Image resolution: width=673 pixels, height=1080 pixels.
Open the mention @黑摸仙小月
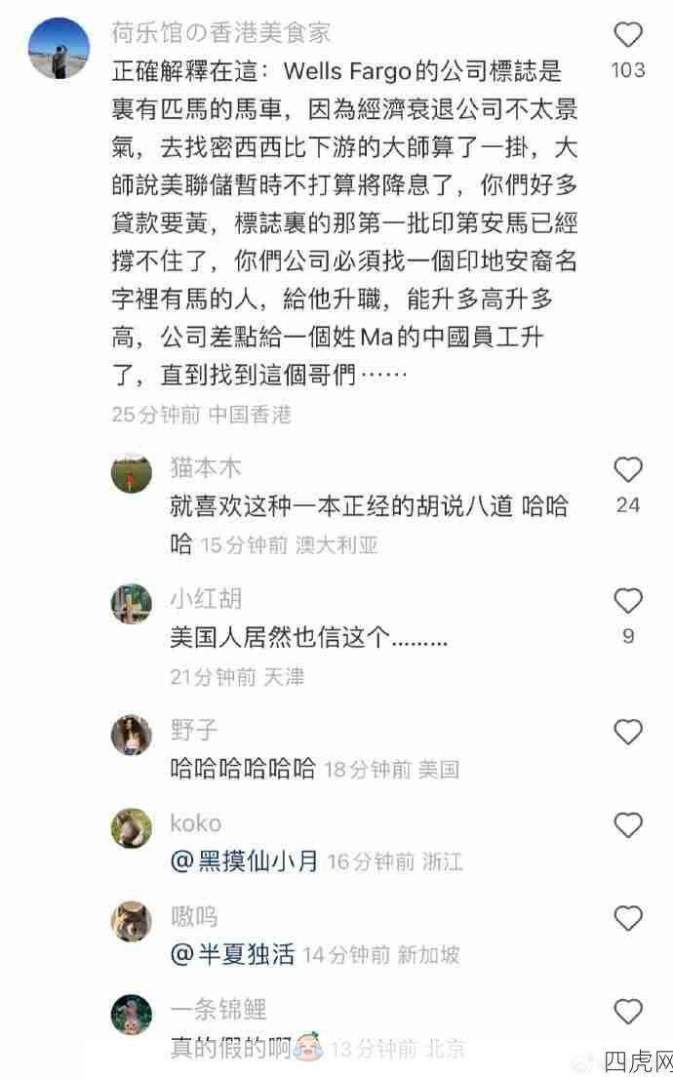pos(245,861)
